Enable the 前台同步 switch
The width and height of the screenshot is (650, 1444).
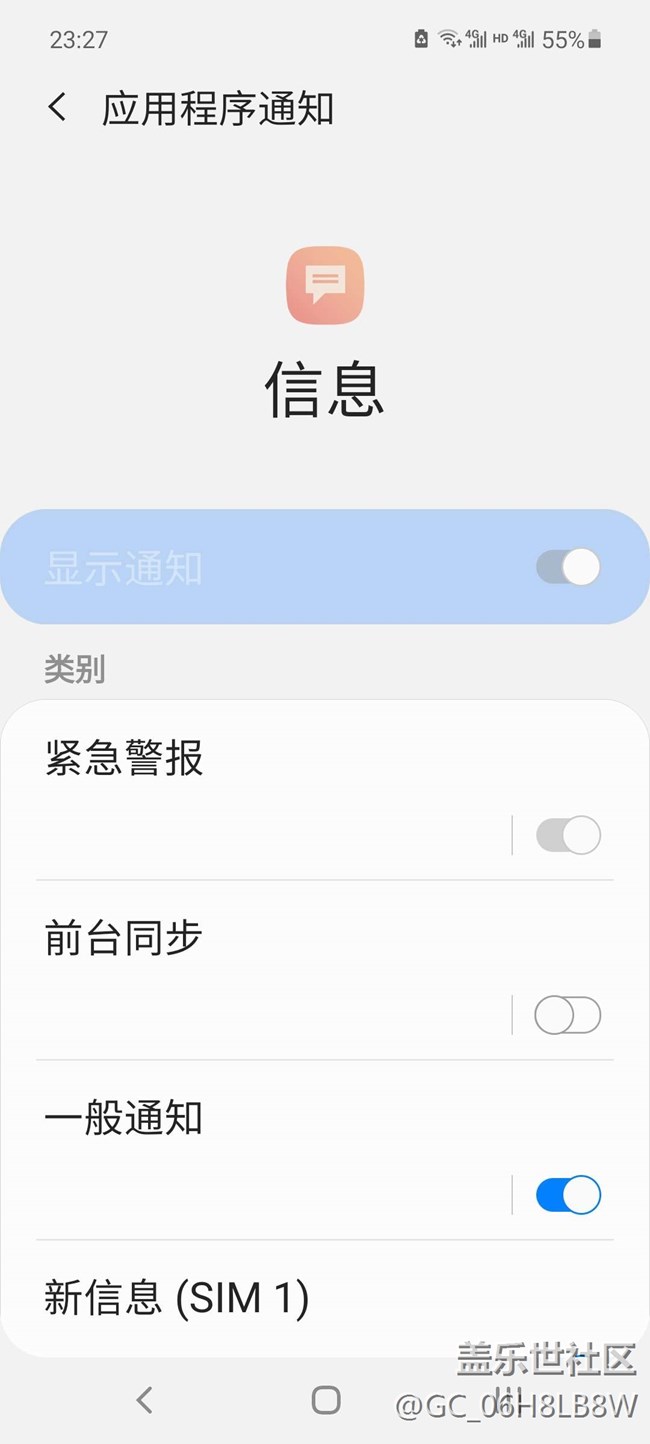coord(568,1015)
